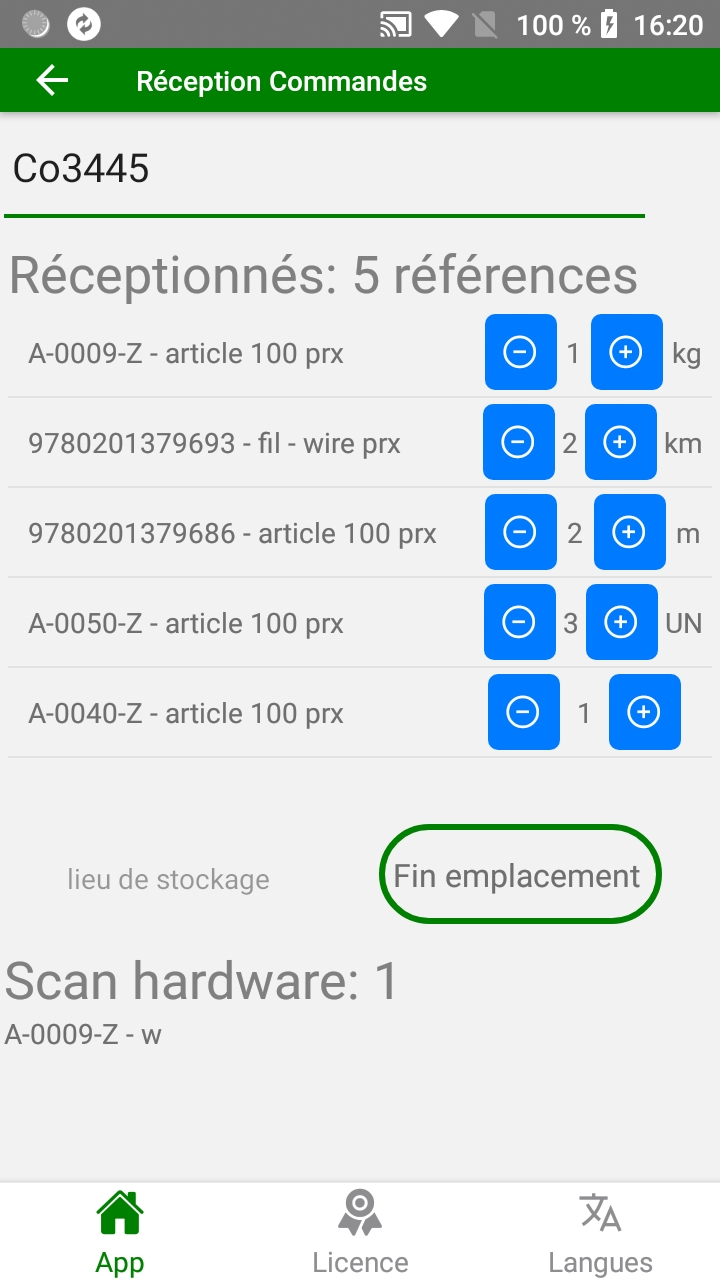Edit the order field containing Co3445
The height and width of the screenshot is (1280, 720).
(323, 169)
